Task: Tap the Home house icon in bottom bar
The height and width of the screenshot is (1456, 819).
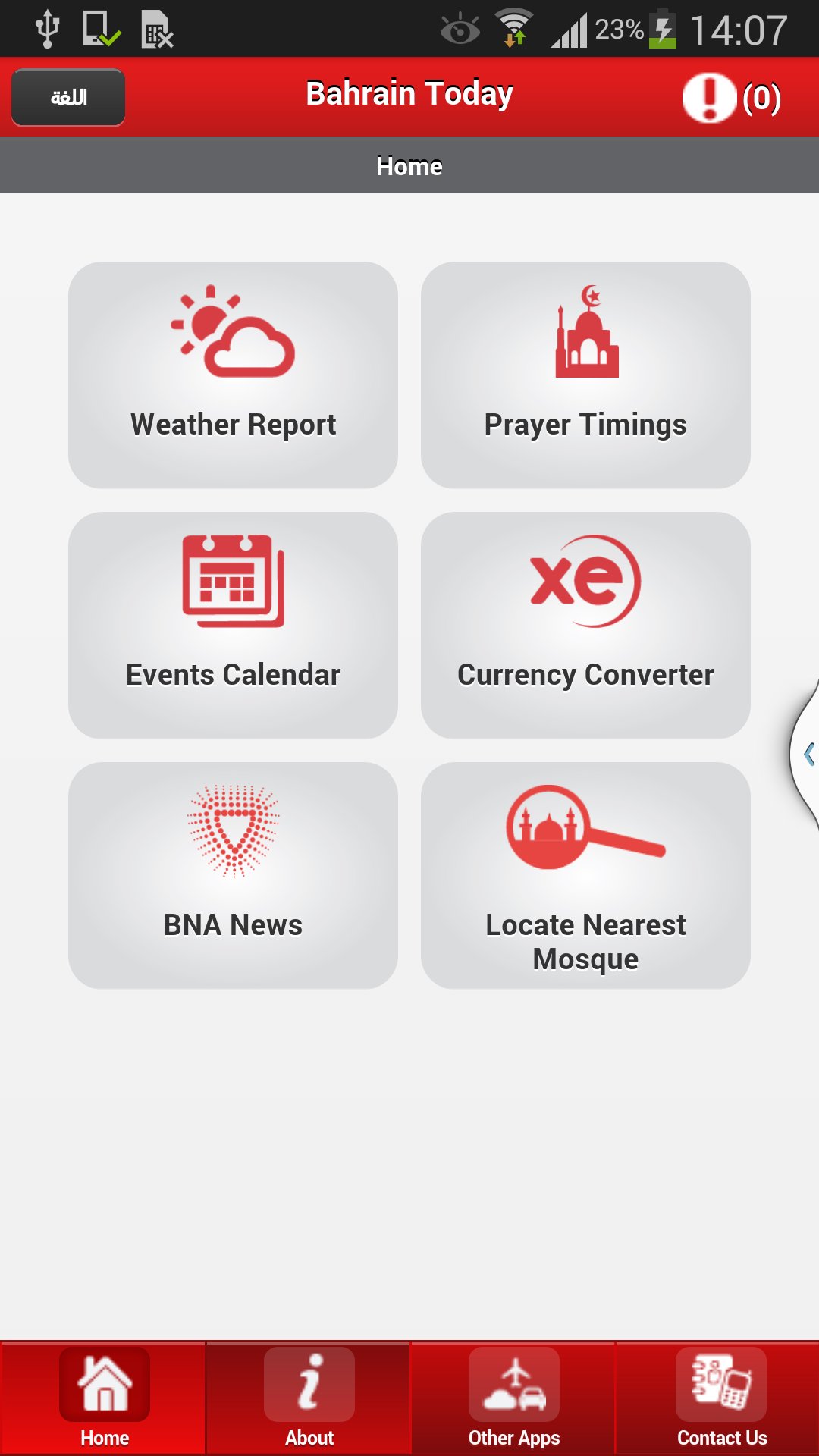Action: click(x=104, y=1384)
